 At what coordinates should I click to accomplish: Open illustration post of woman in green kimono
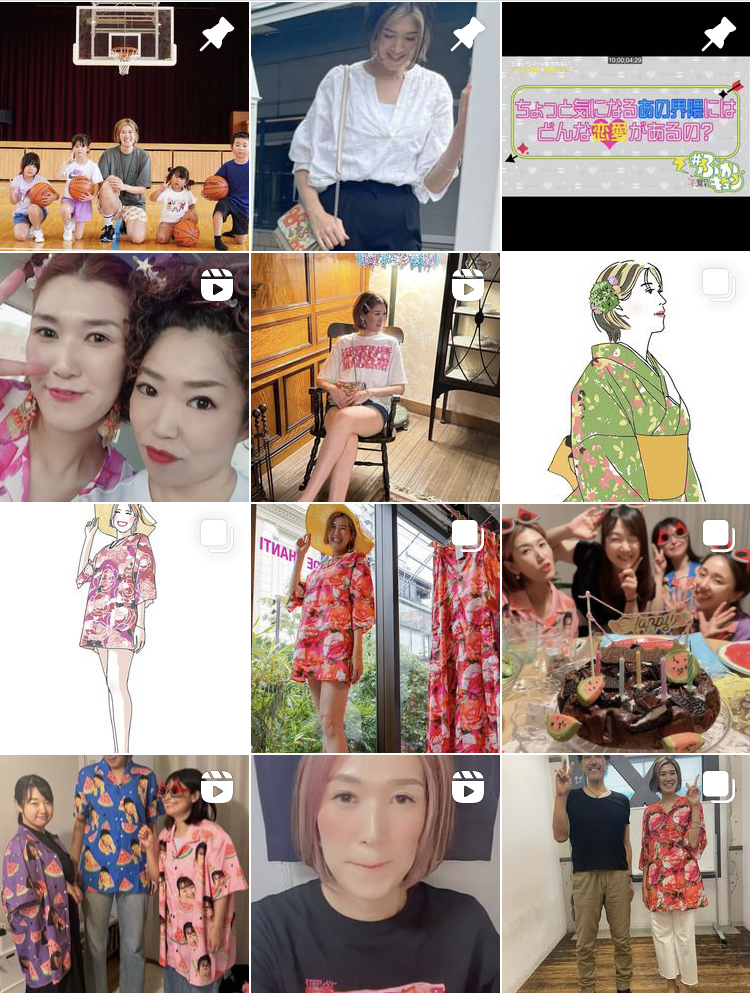(626, 377)
